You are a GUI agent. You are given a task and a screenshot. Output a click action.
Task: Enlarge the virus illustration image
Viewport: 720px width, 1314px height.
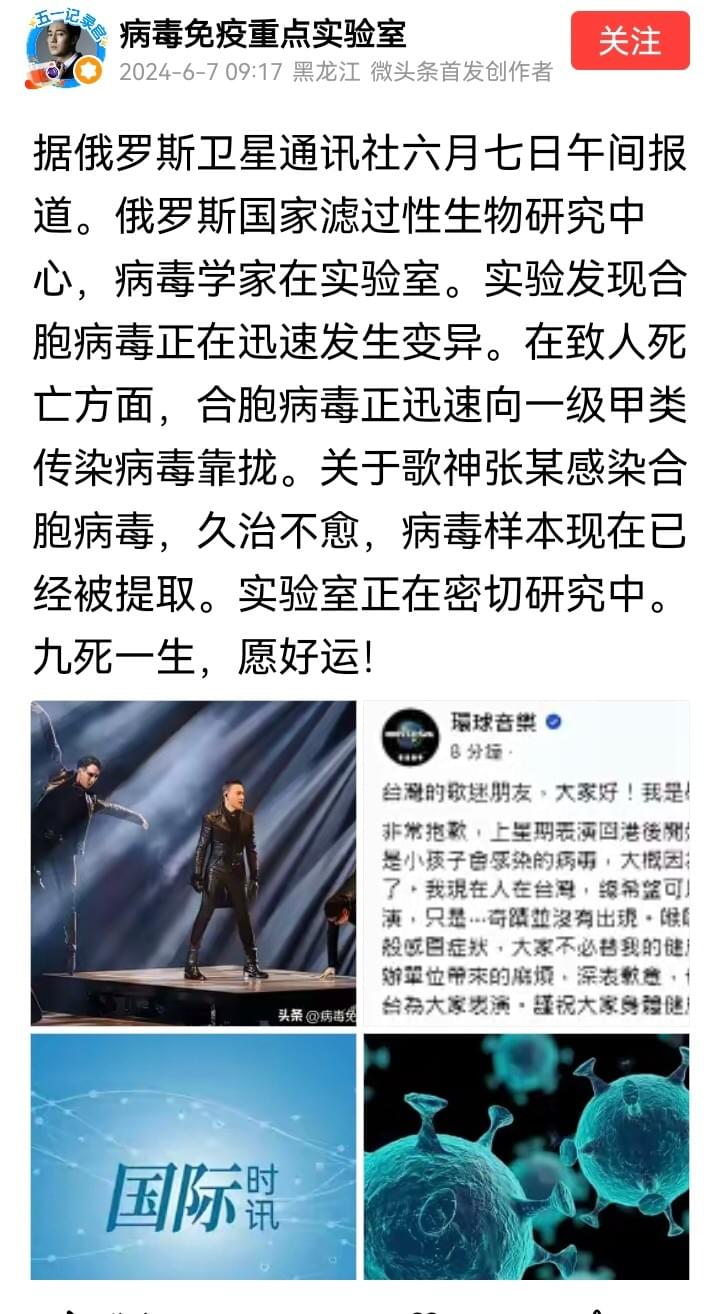pos(526,1156)
